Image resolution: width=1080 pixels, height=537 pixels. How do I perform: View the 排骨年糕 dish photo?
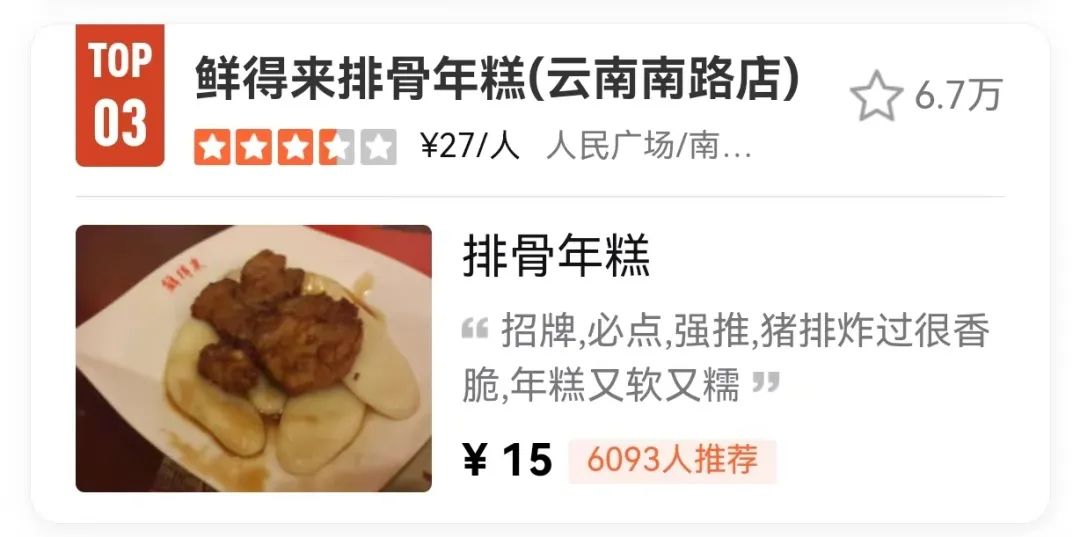(x=254, y=358)
